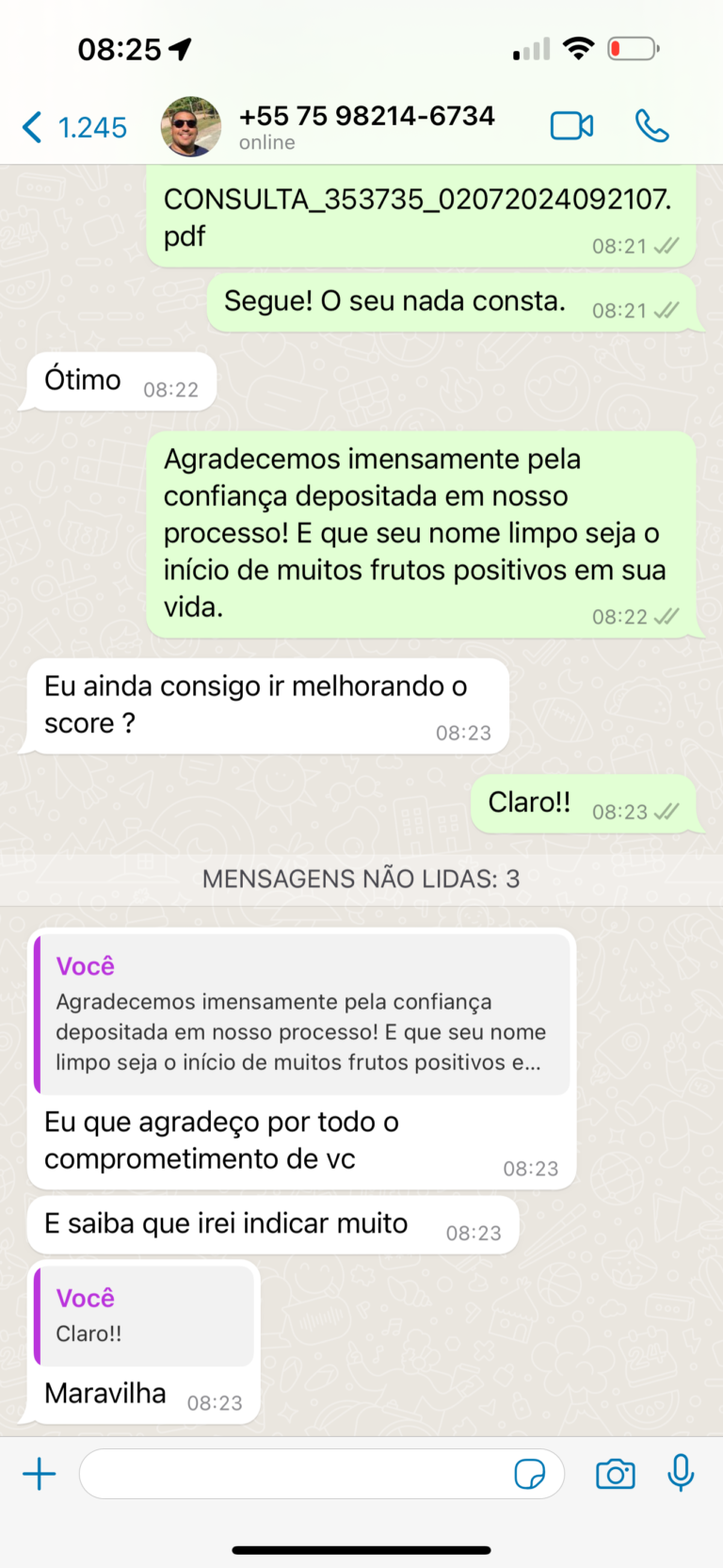Image resolution: width=723 pixels, height=1568 pixels.
Task: Jump to the quoted 'Claro!!' message
Action: pyautogui.click(x=144, y=1316)
